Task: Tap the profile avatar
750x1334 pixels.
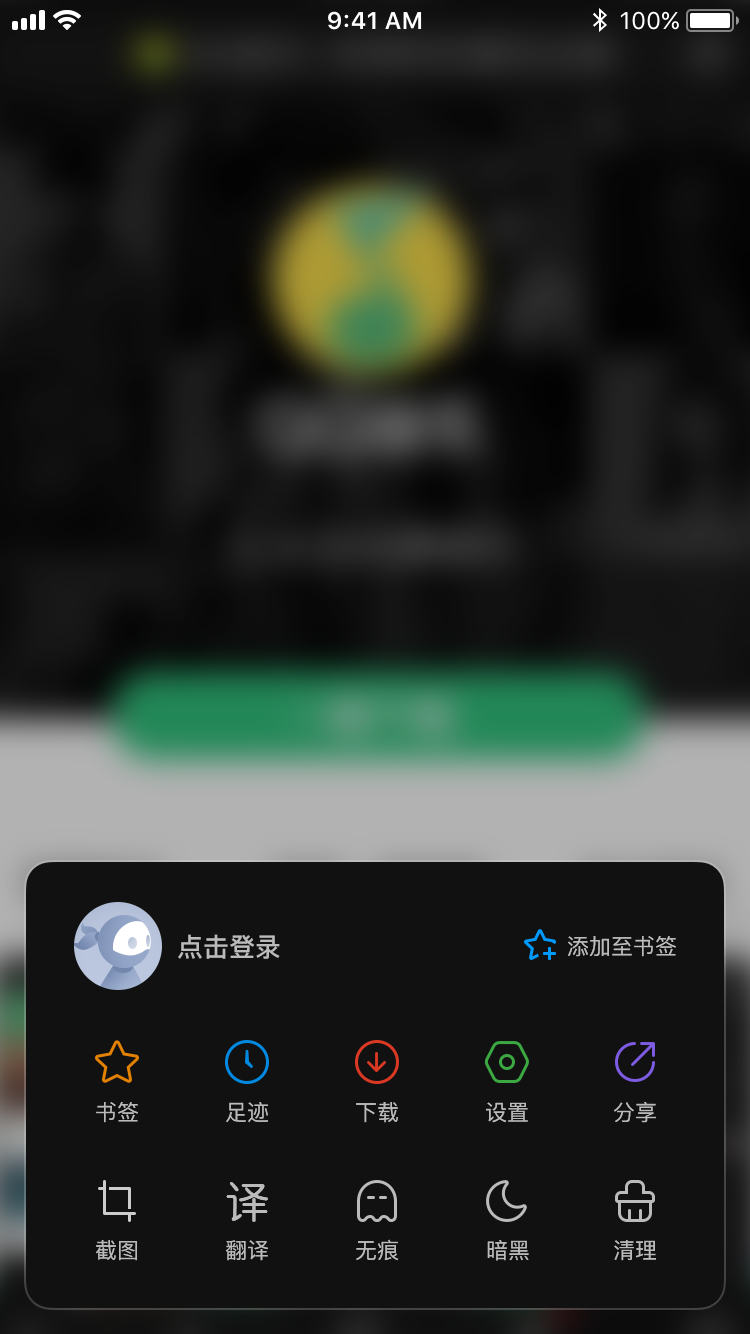Action: [x=118, y=946]
